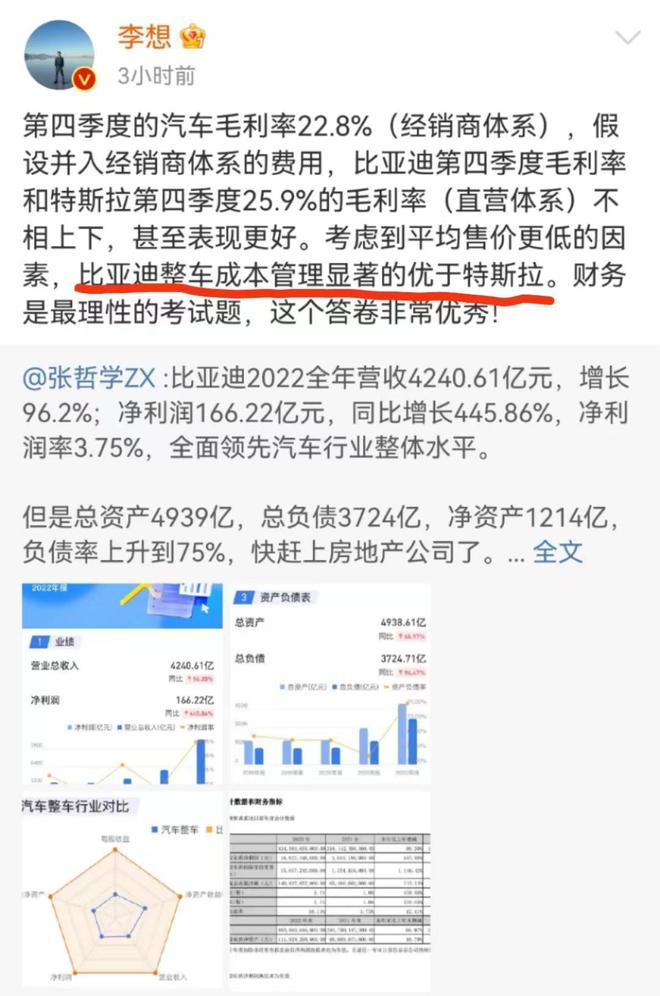Open the 汽车整车行业对比 radar chart image
The width and height of the screenshot is (660, 996).
tap(122, 890)
